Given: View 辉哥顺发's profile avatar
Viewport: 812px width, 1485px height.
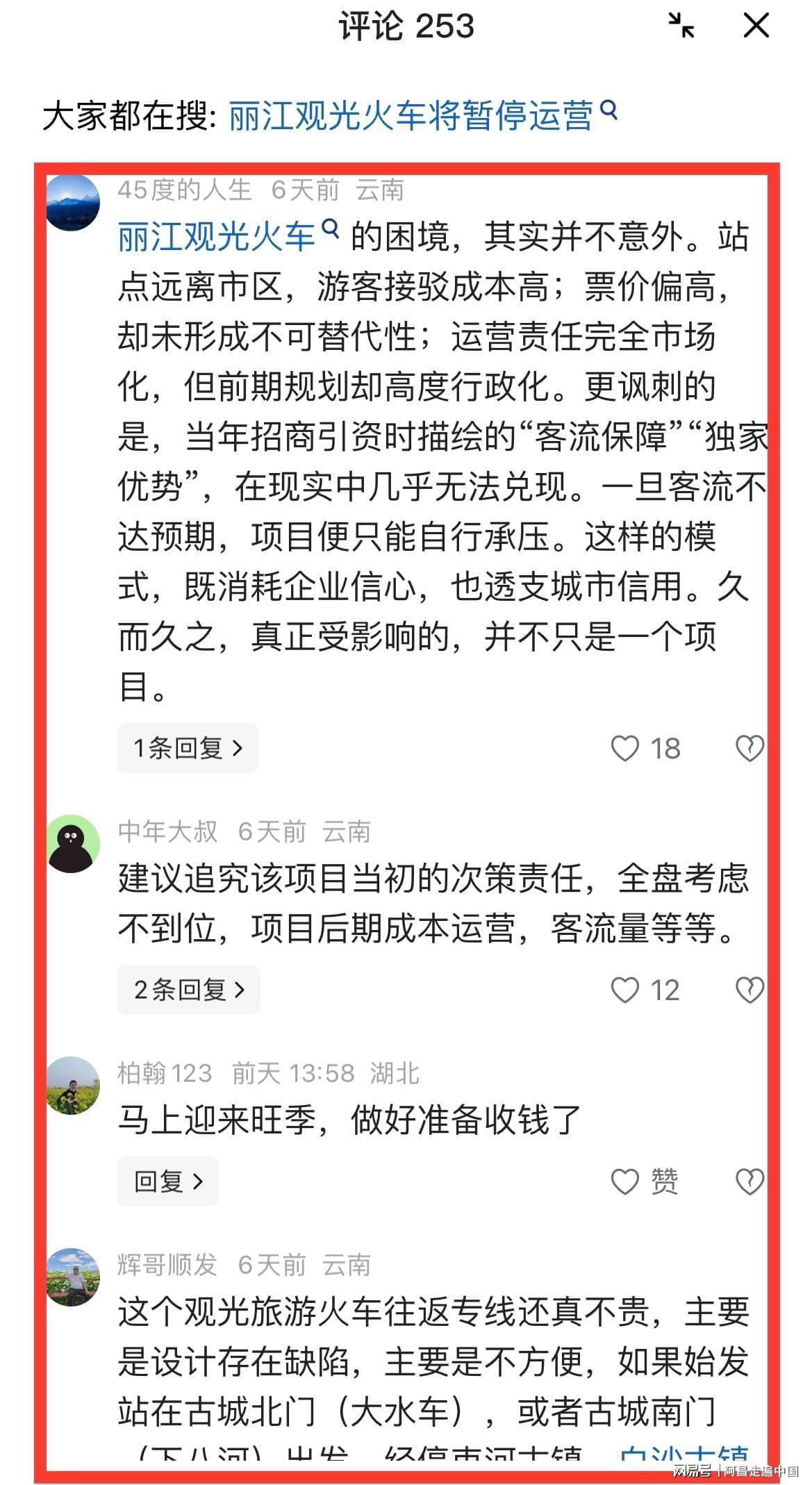Looking at the screenshot, I should pos(73,1277).
